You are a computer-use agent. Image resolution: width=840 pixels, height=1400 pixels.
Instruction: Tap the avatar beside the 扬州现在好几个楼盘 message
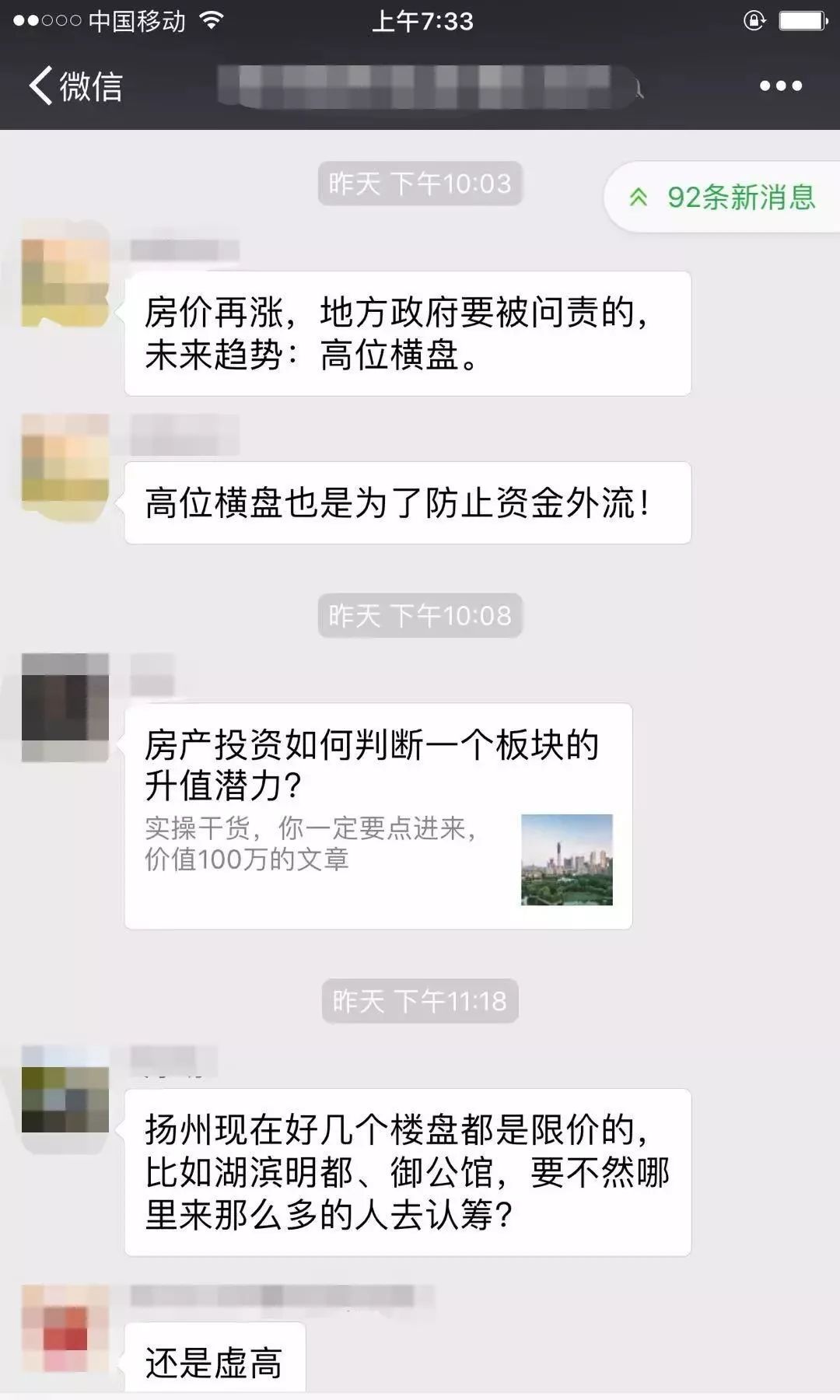[65, 1089]
